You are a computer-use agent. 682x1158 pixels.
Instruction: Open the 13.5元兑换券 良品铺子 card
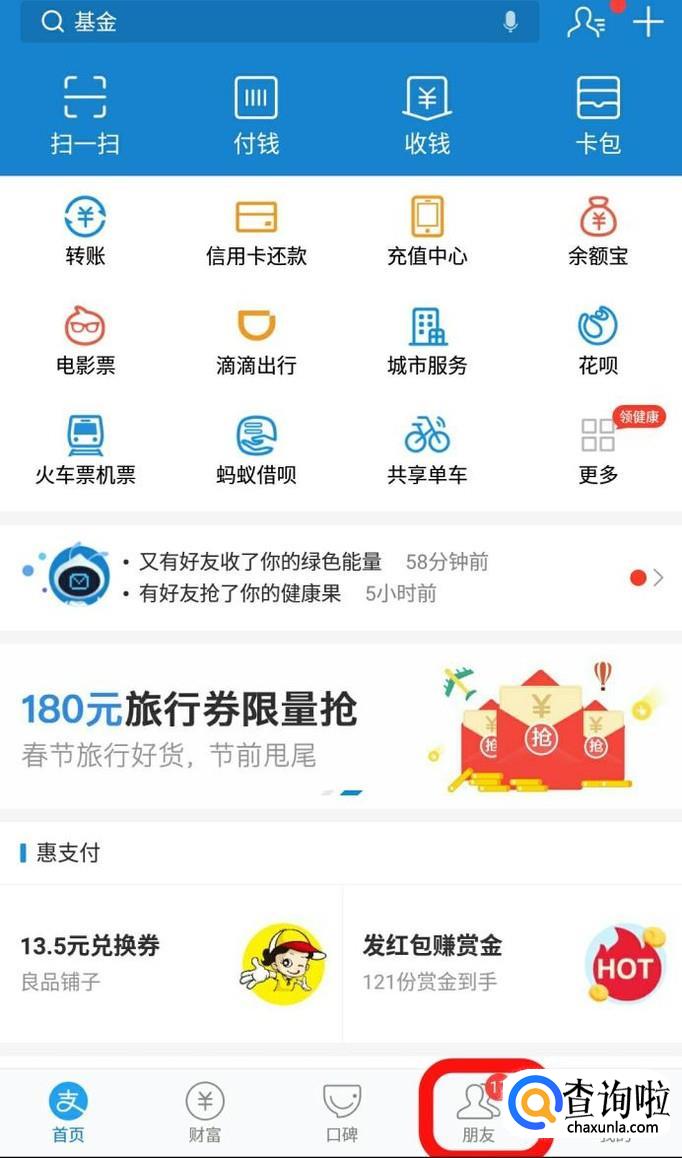(x=170, y=962)
